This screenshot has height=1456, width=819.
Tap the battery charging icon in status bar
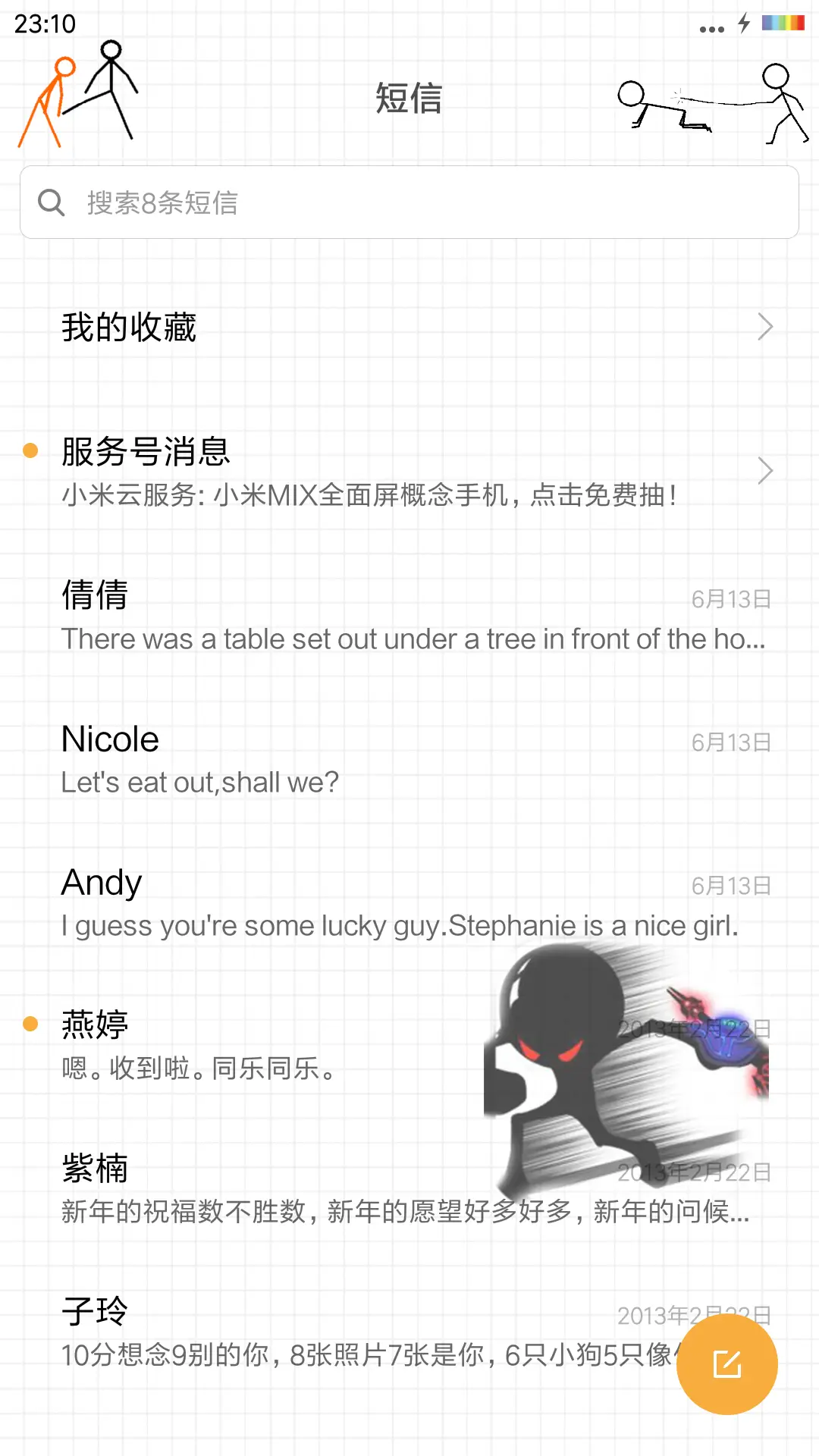pyautogui.click(x=743, y=24)
